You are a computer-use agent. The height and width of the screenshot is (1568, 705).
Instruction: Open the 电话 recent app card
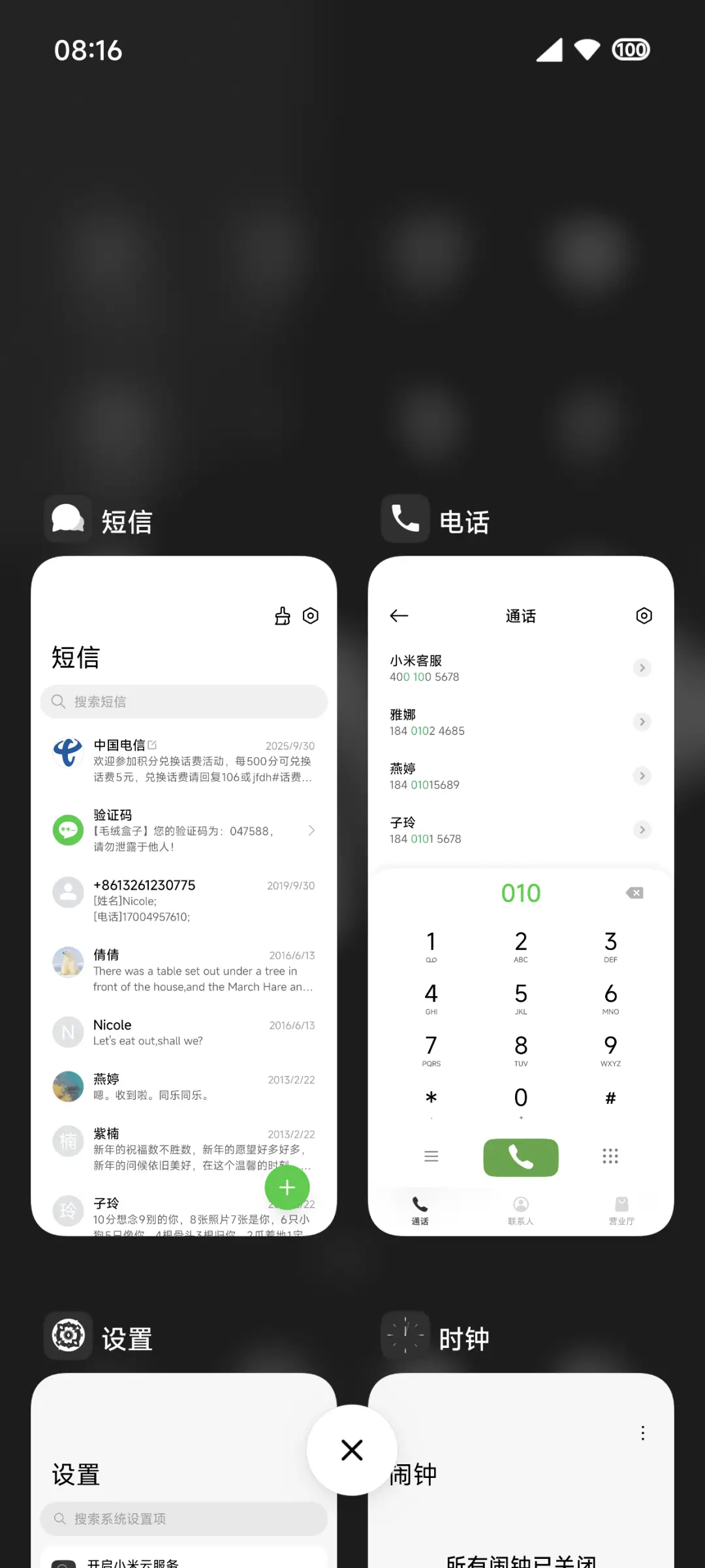pos(520,896)
